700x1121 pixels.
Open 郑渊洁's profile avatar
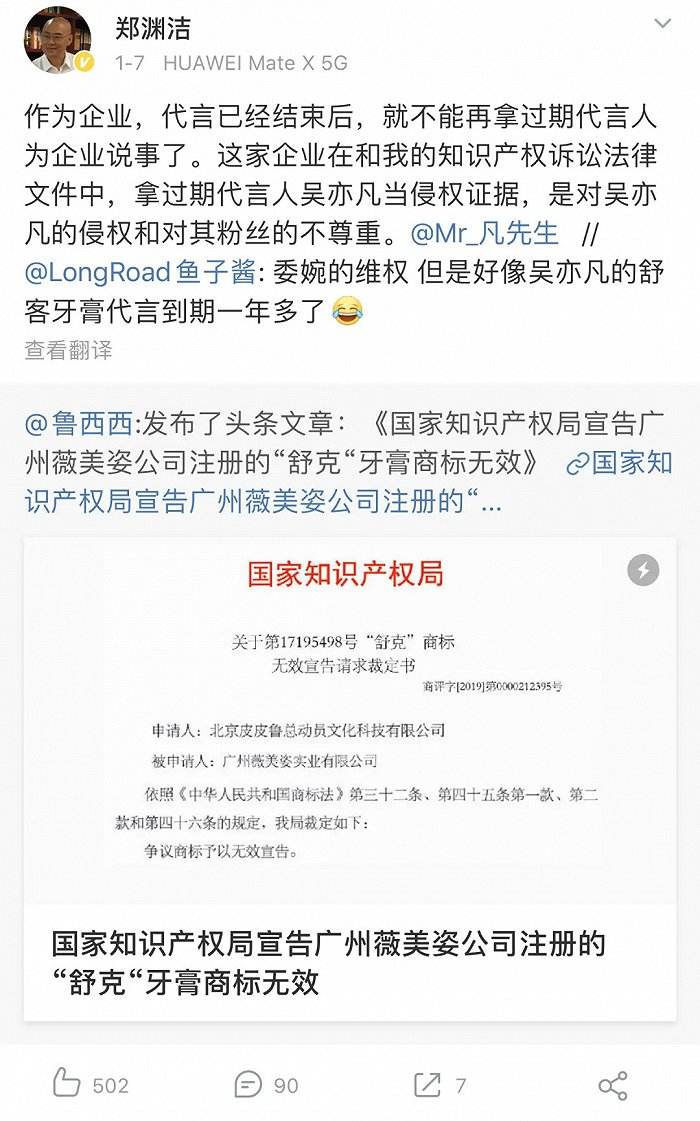pyautogui.click(x=59, y=43)
